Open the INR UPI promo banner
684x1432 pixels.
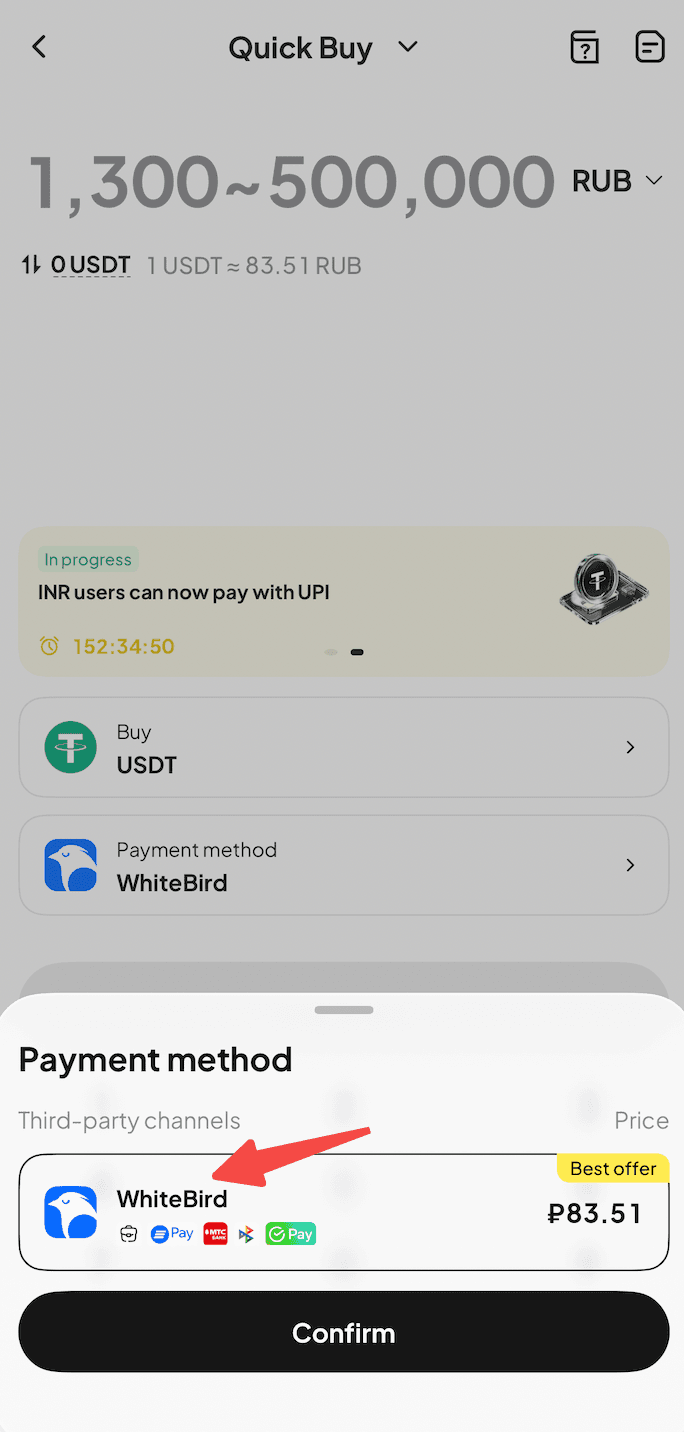pyautogui.click(x=343, y=602)
